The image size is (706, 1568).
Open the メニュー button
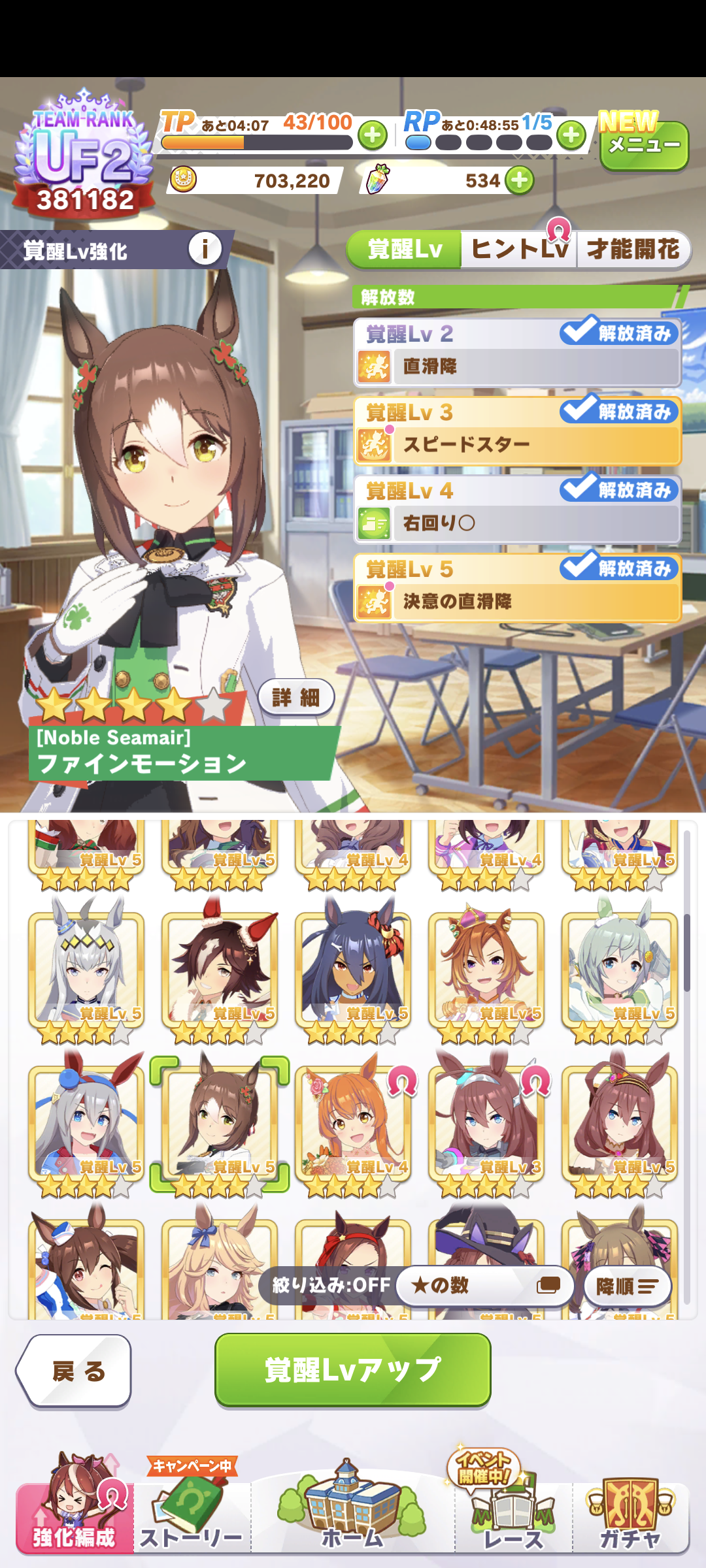tap(644, 145)
